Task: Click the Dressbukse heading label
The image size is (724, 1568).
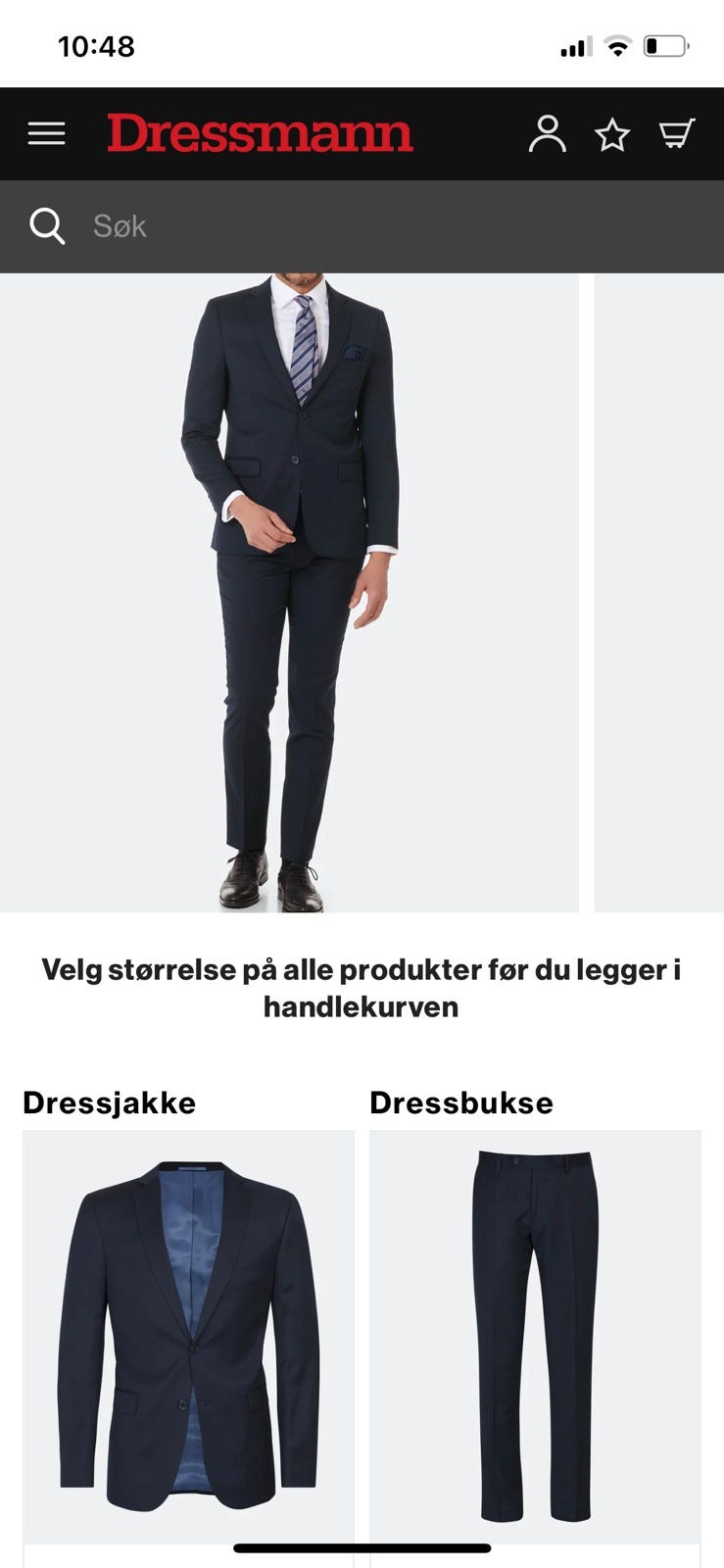Action: point(460,1102)
